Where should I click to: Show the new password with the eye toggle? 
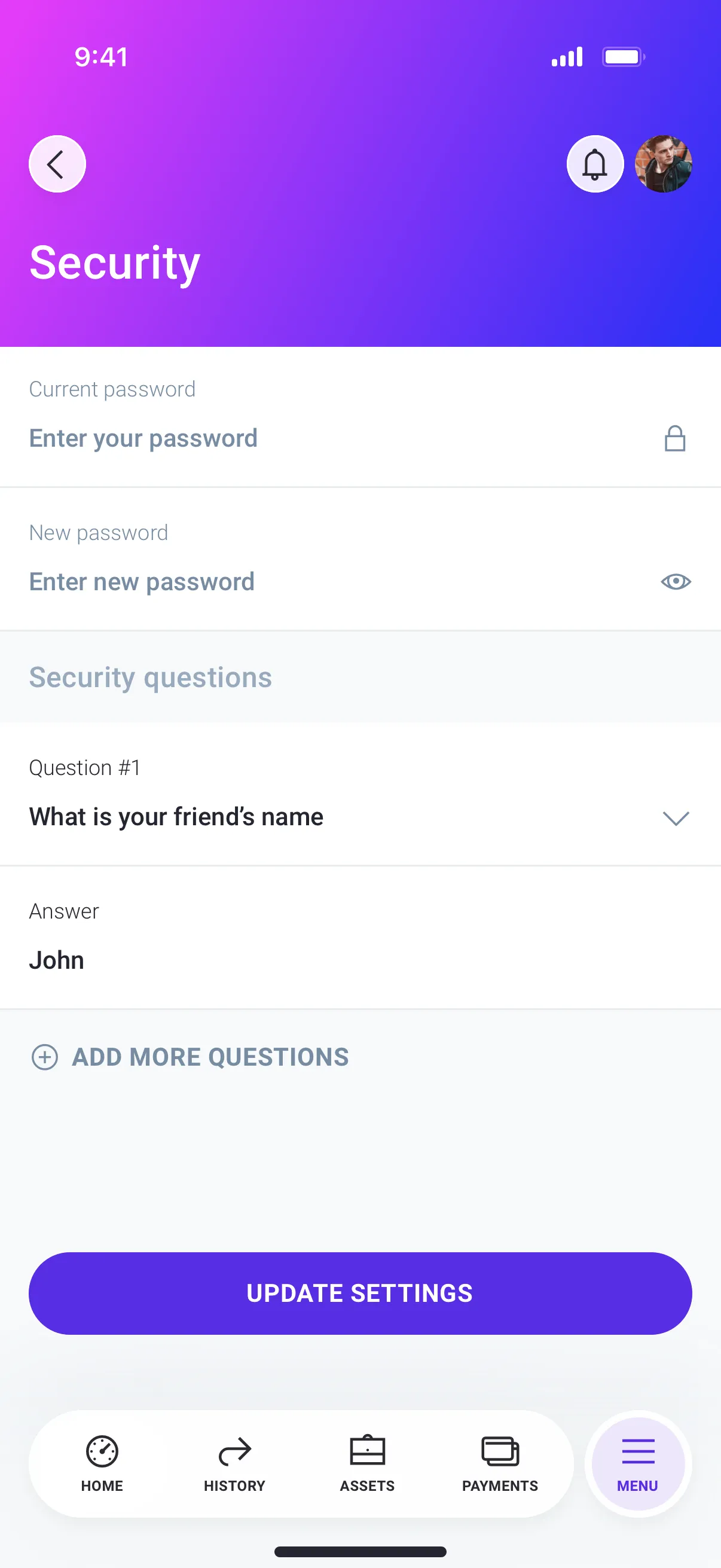(x=676, y=581)
